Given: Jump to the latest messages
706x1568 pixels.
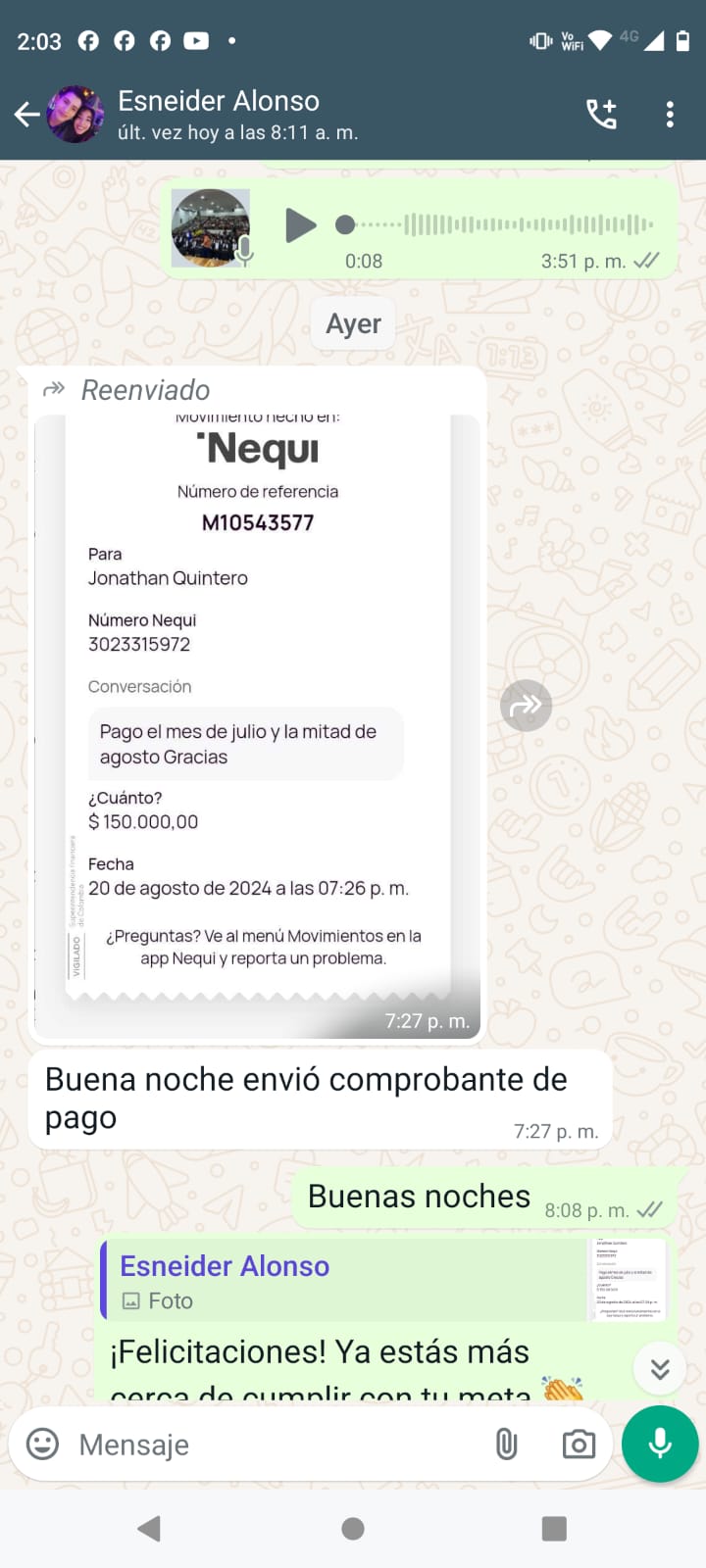Looking at the screenshot, I should click(660, 1369).
